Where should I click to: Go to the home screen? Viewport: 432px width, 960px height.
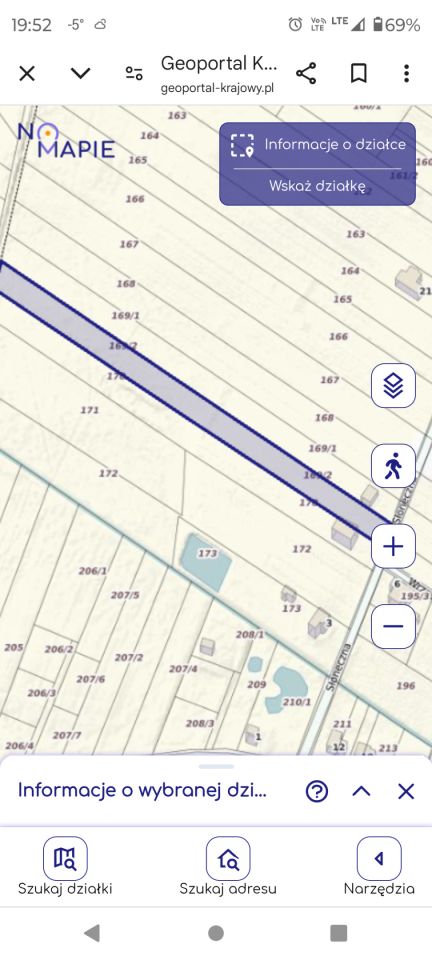pyautogui.click(x=216, y=933)
